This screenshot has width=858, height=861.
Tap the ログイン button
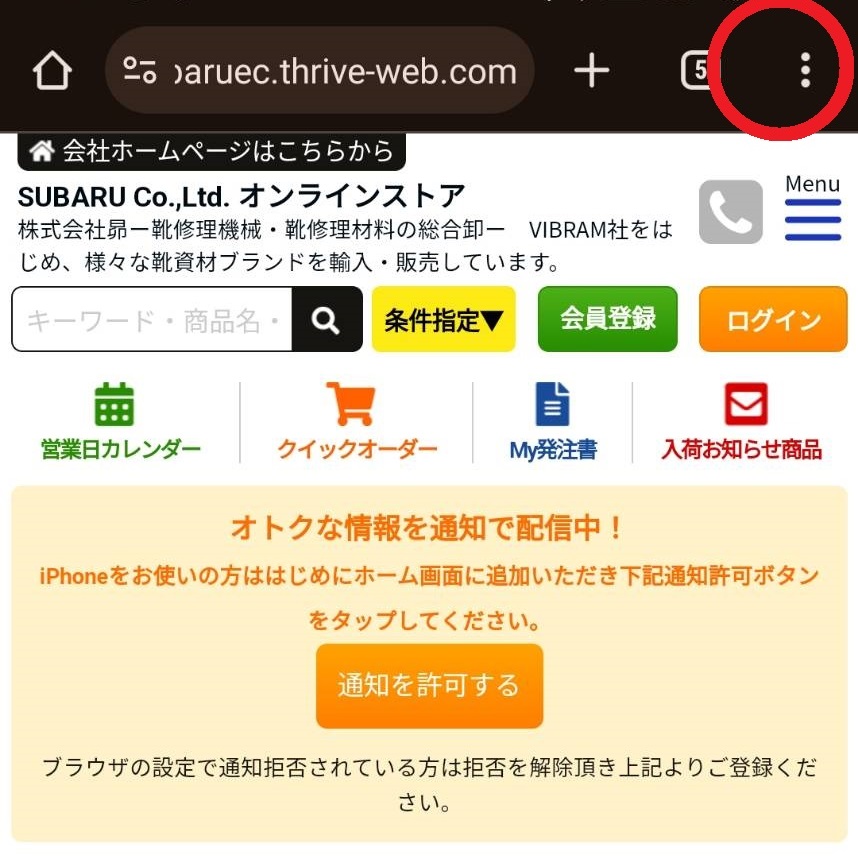click(x=773, y=320)
